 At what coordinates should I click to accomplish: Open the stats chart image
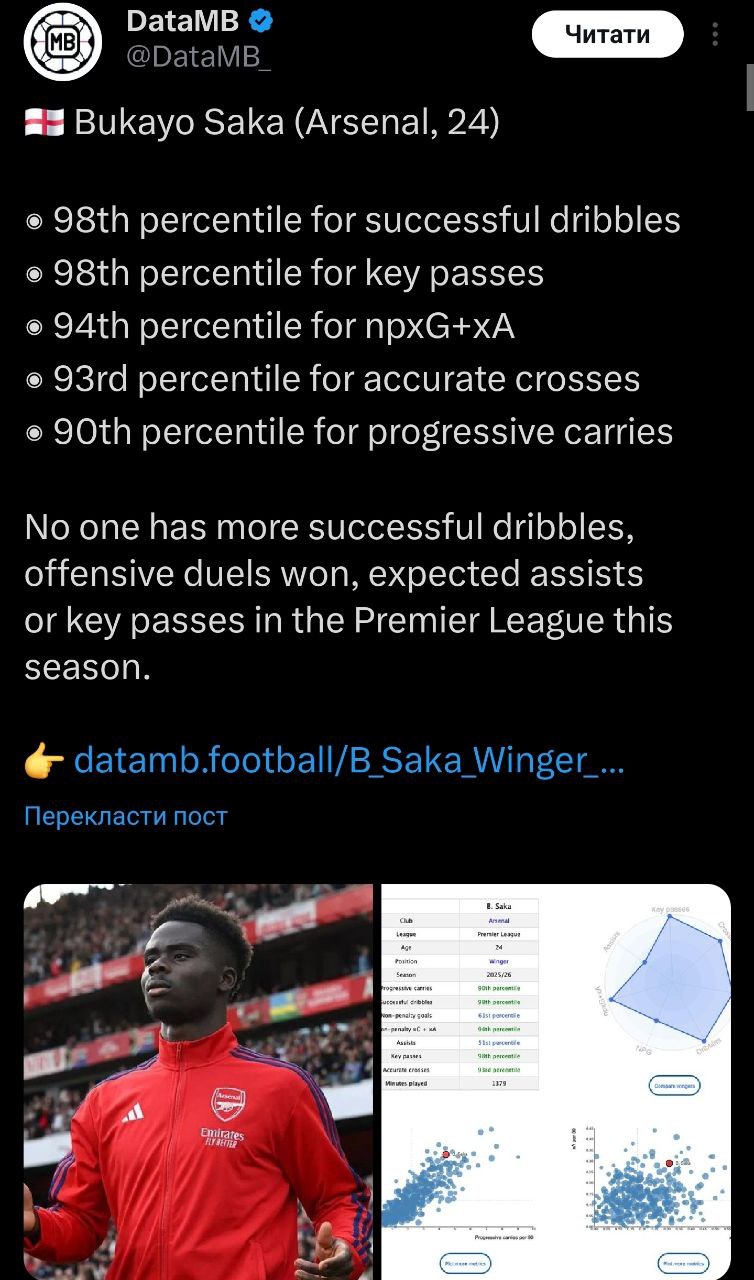click(555, 1080)
